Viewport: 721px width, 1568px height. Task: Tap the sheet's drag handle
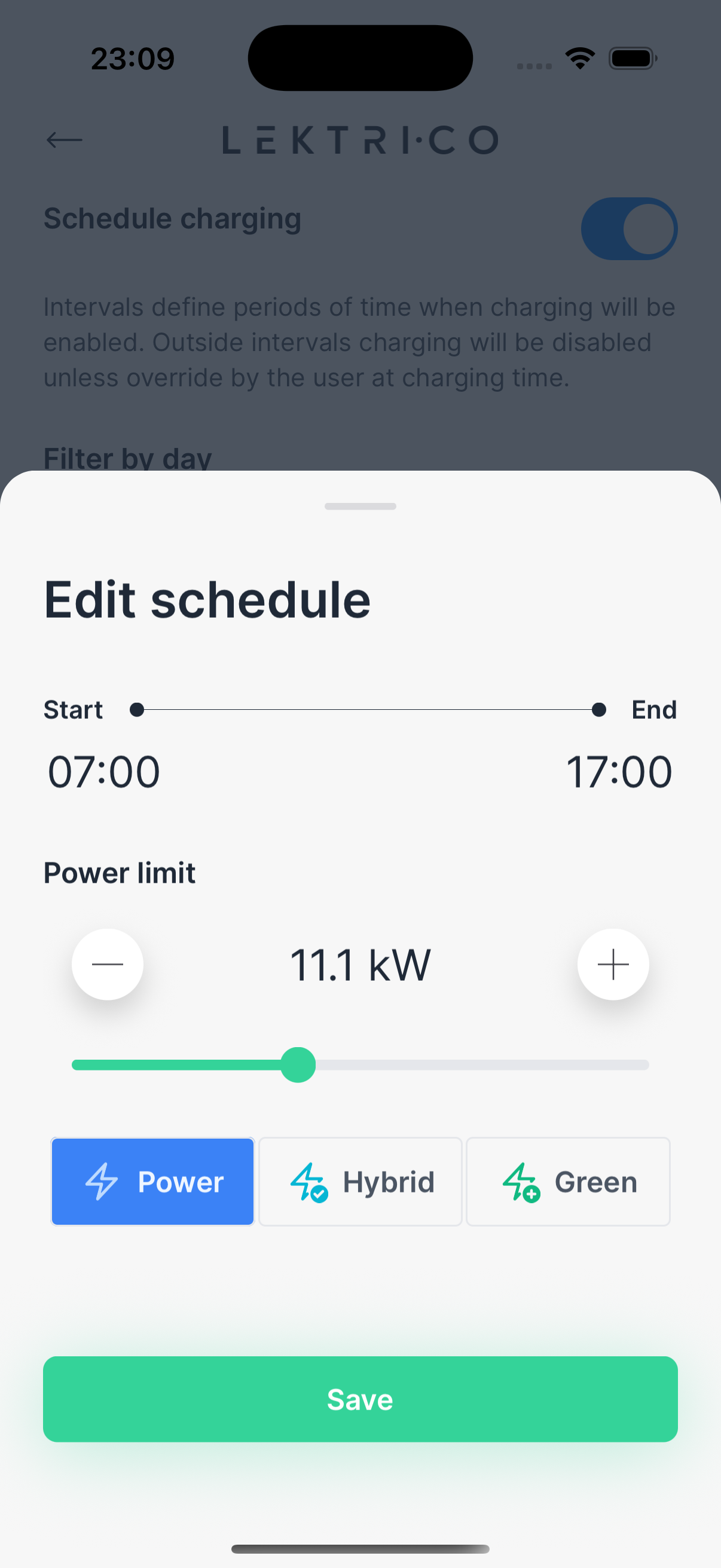click(360, 507)
